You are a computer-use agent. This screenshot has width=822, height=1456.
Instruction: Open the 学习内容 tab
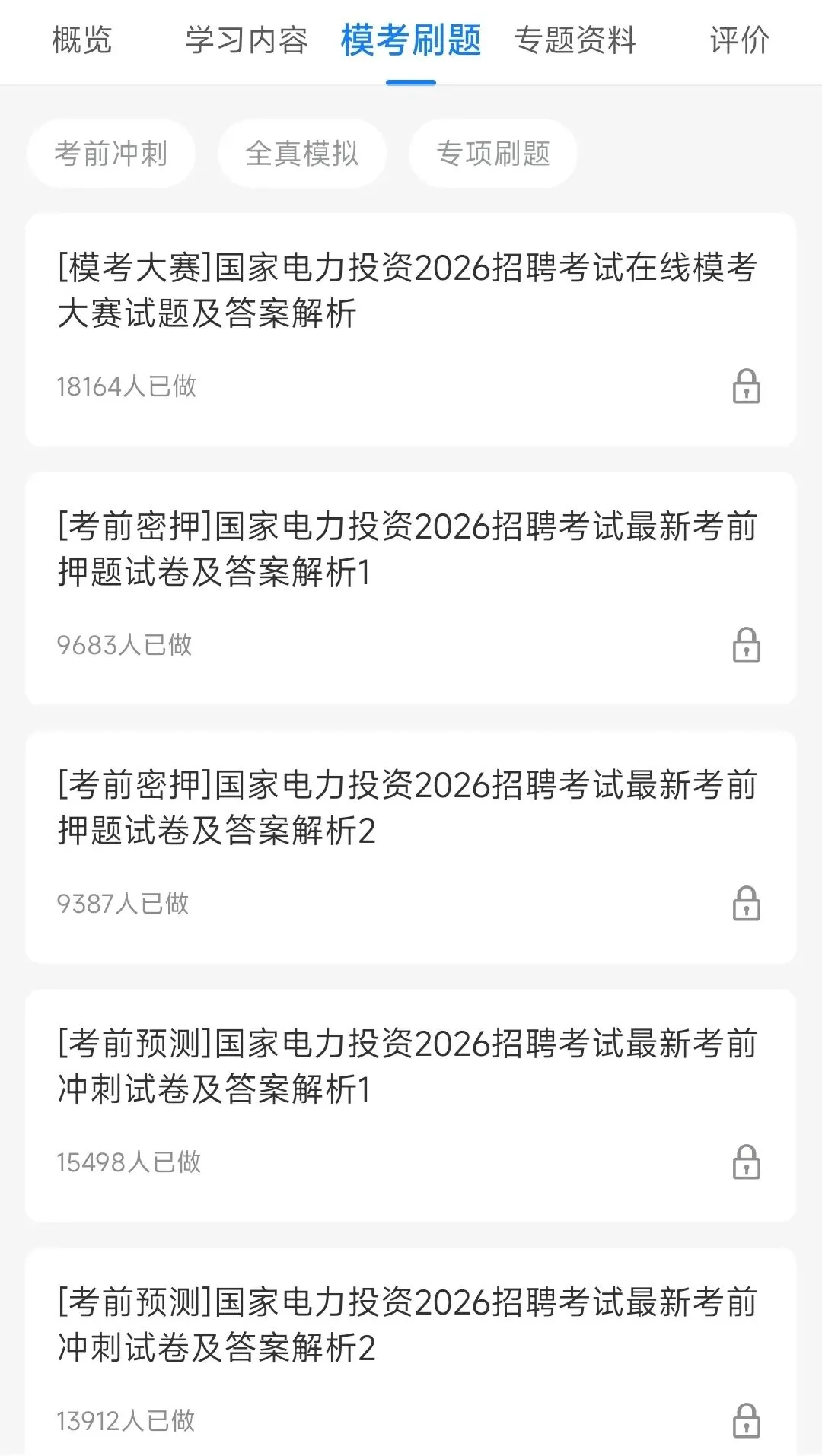(x=247, y=40)
